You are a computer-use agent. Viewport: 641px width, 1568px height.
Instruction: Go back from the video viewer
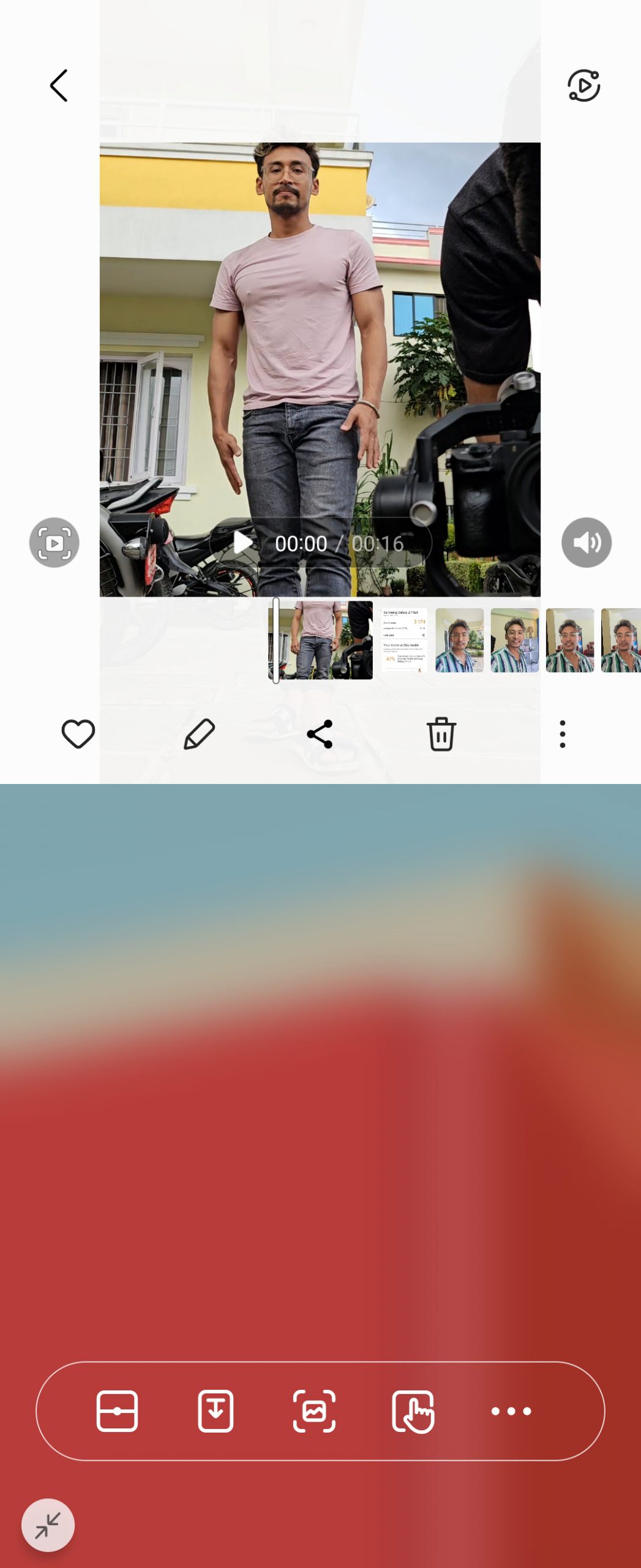click(59, 86)
